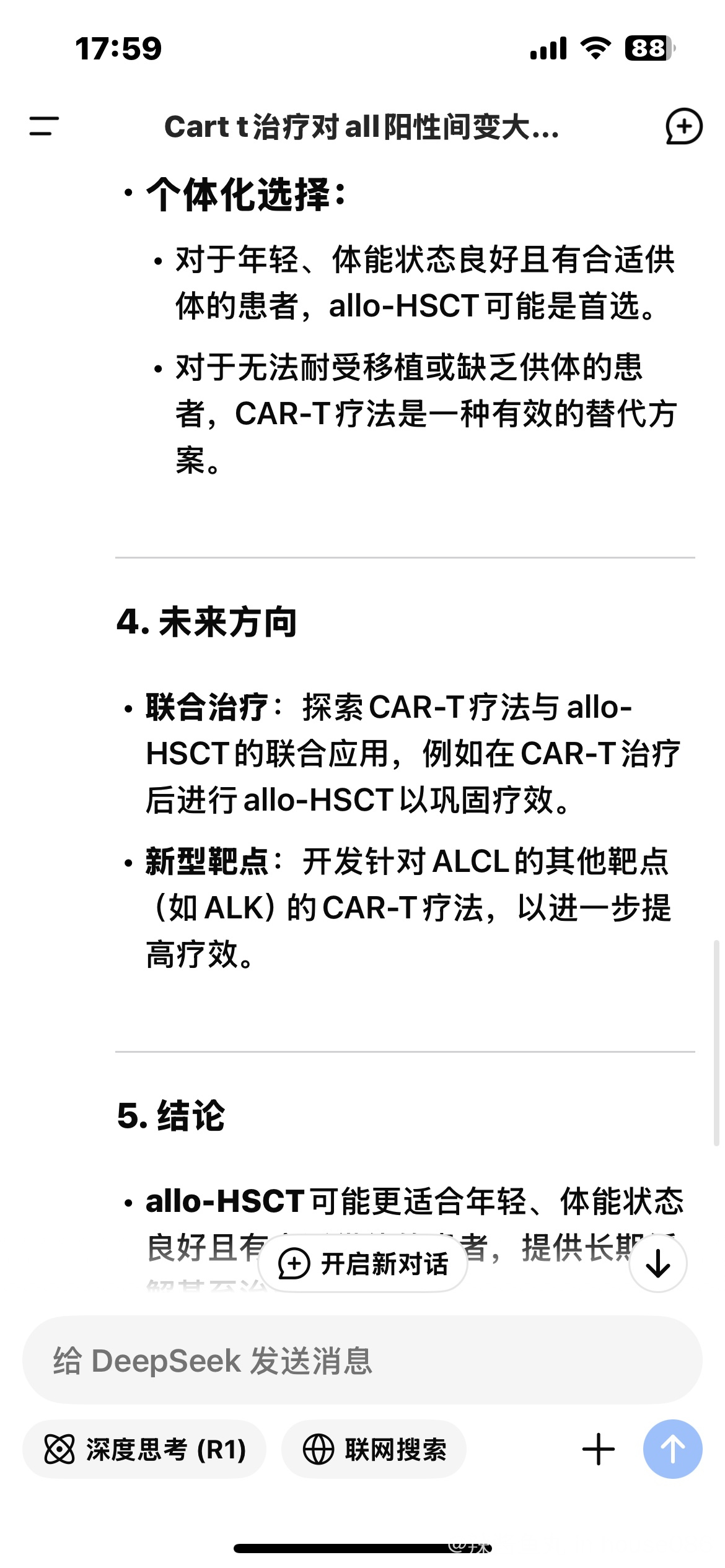
Task: Send message with the blue arrow button
Action: click(672, 1449)
